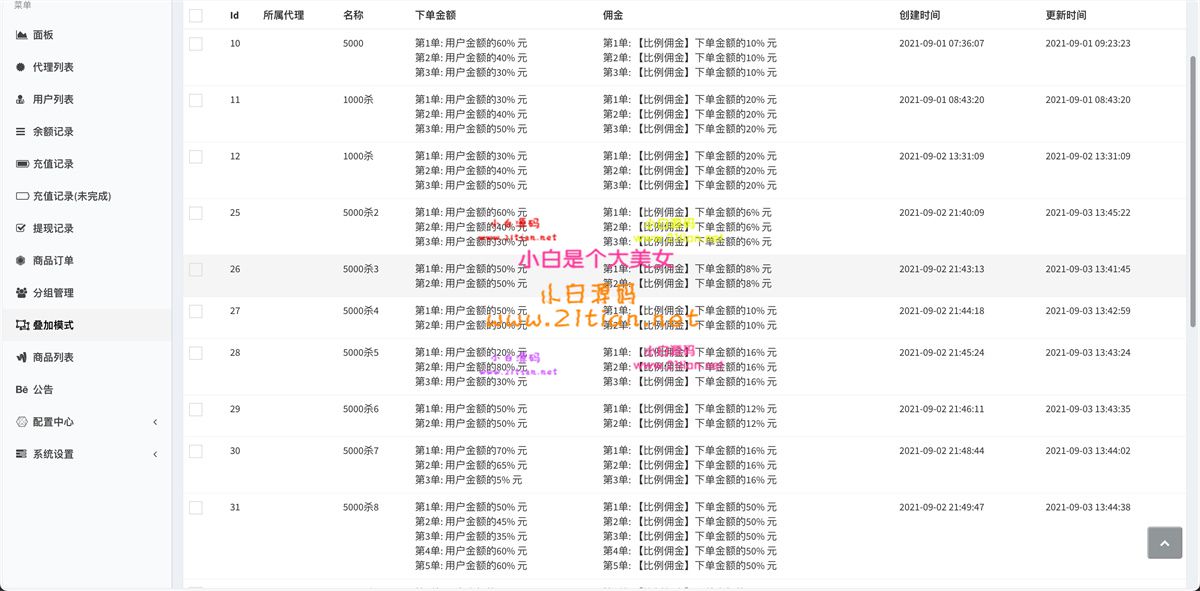Go to 提现记录 page

[x=52, y=228]
